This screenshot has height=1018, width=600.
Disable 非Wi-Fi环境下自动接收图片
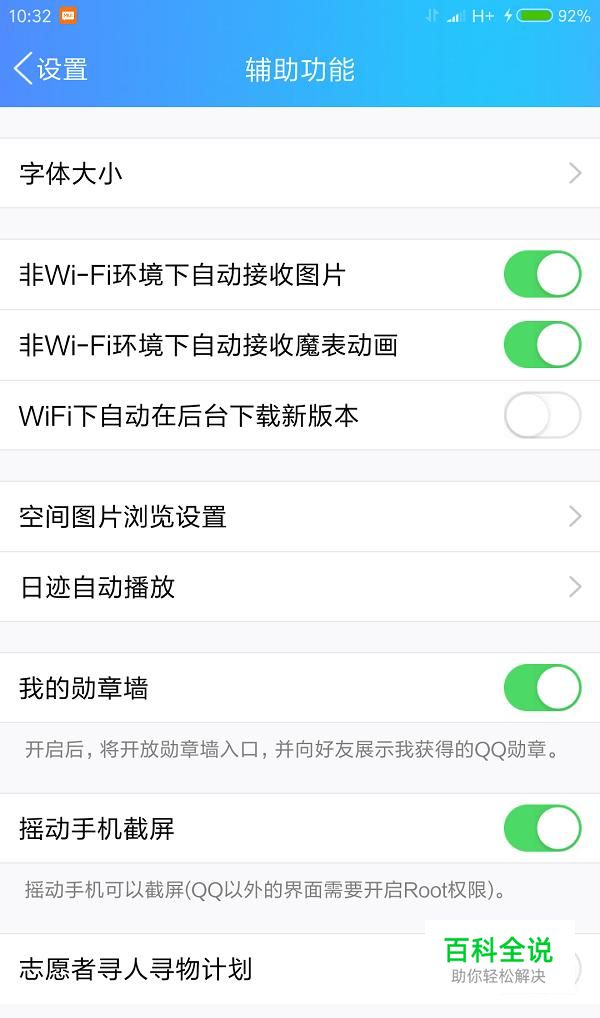tap(542, 275)
